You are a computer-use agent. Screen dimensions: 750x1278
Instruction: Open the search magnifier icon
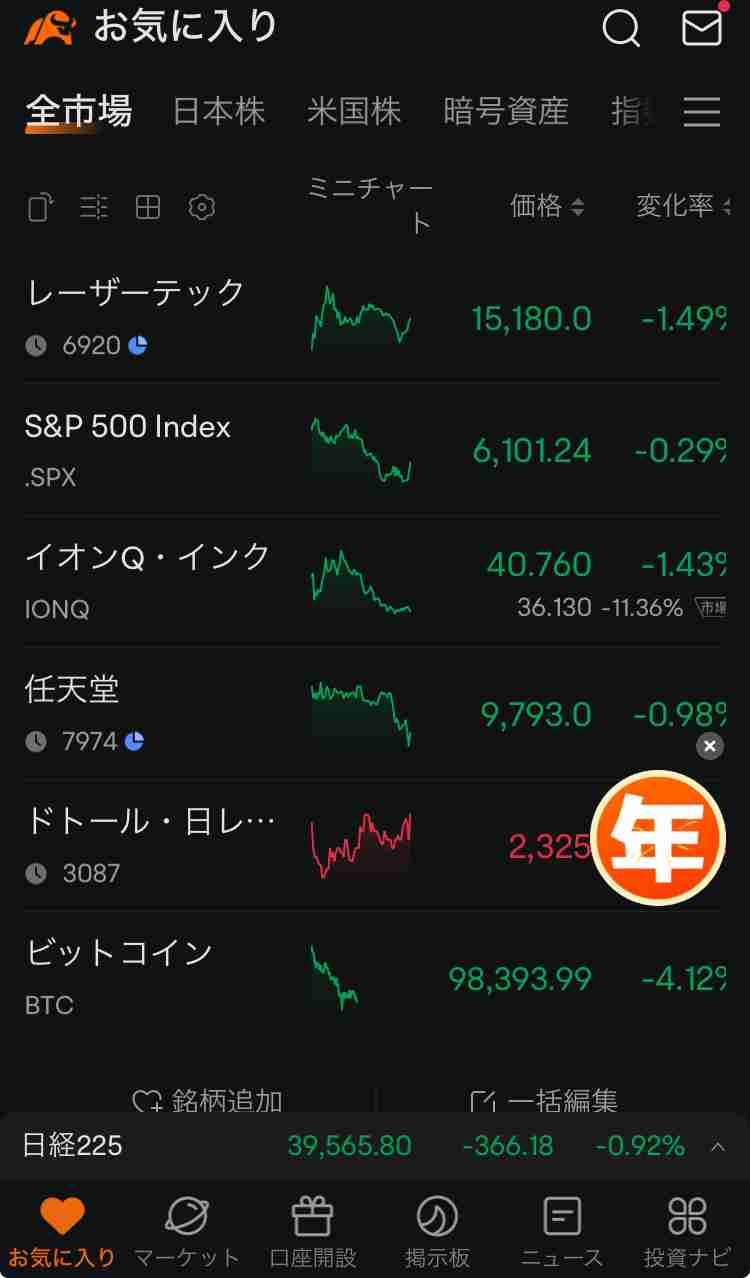tap(621, 28)
